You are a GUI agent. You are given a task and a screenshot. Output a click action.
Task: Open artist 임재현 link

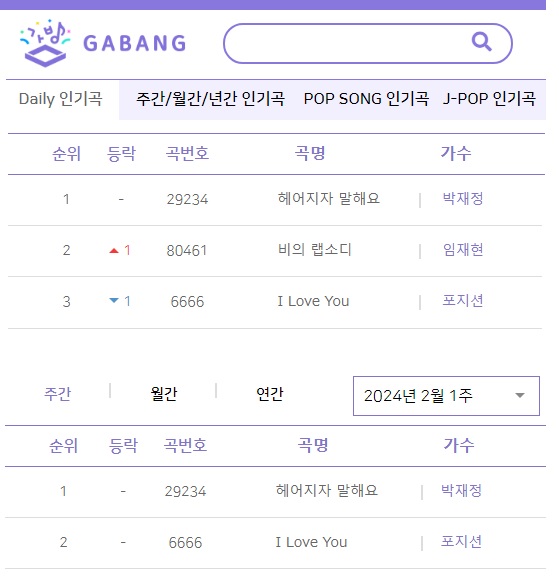[x=463, y=250]
